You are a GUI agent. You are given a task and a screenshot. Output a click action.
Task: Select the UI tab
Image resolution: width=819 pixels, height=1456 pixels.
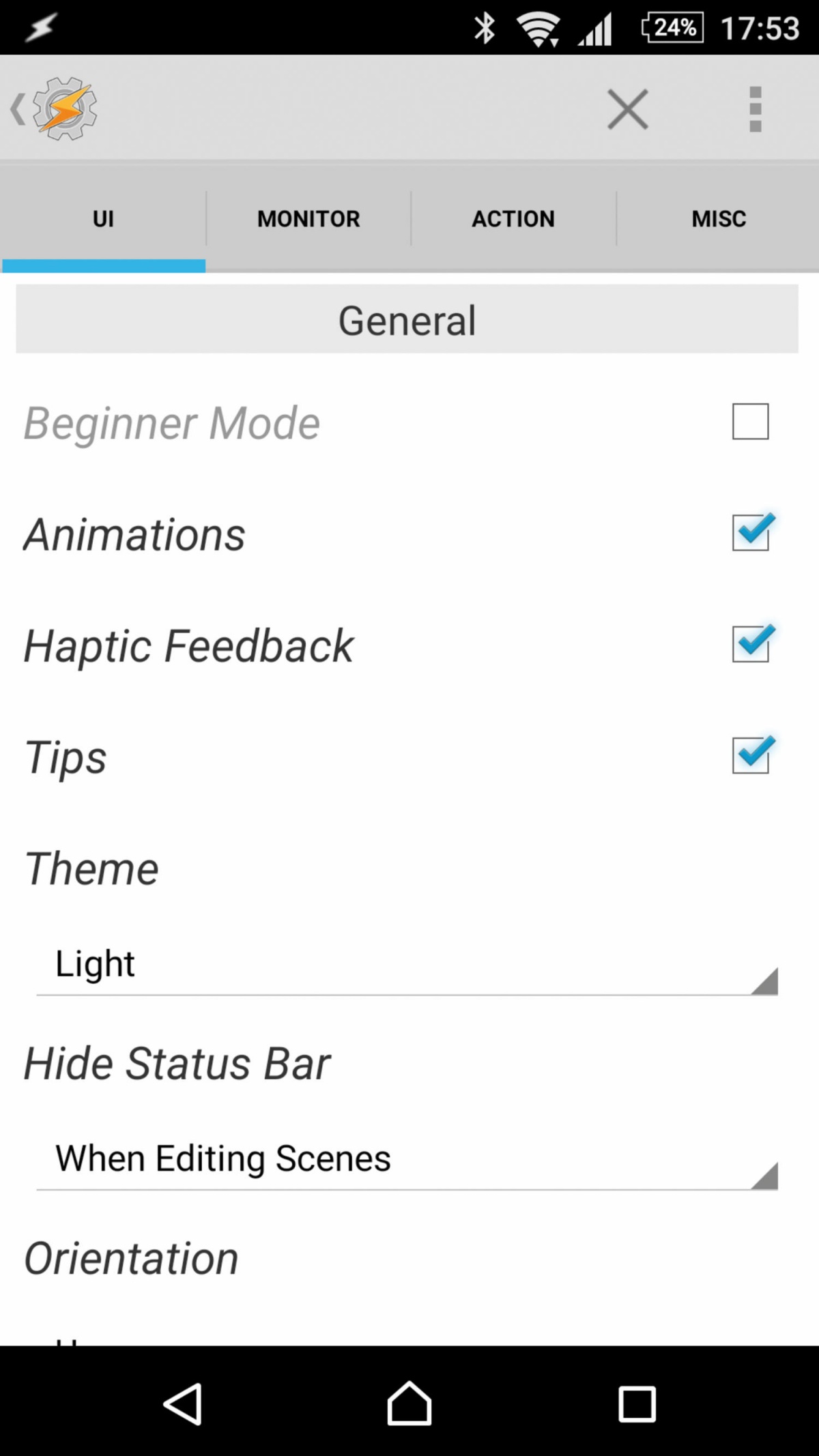point(103,218)
